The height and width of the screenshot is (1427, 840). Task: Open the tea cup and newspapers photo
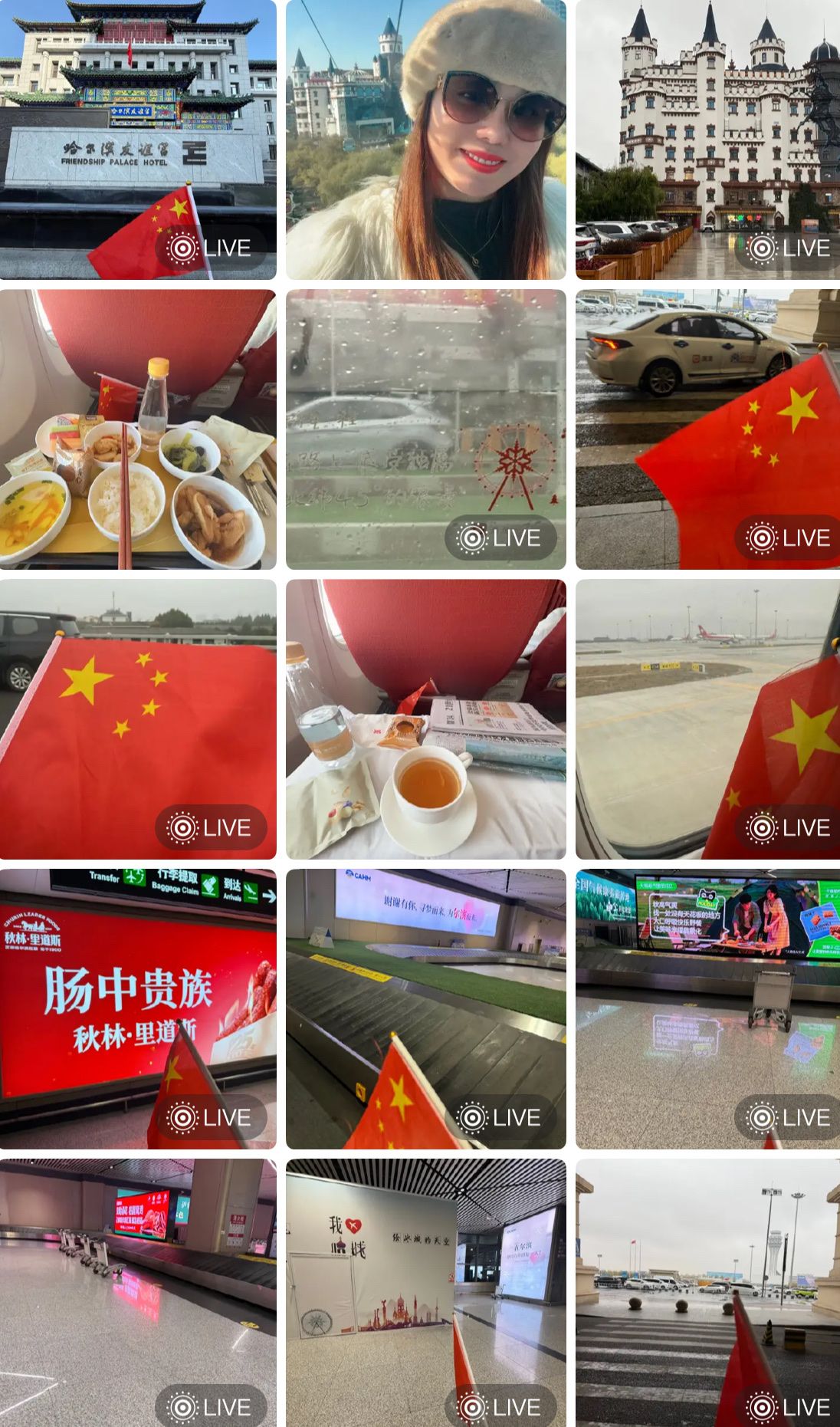(425, 718)
